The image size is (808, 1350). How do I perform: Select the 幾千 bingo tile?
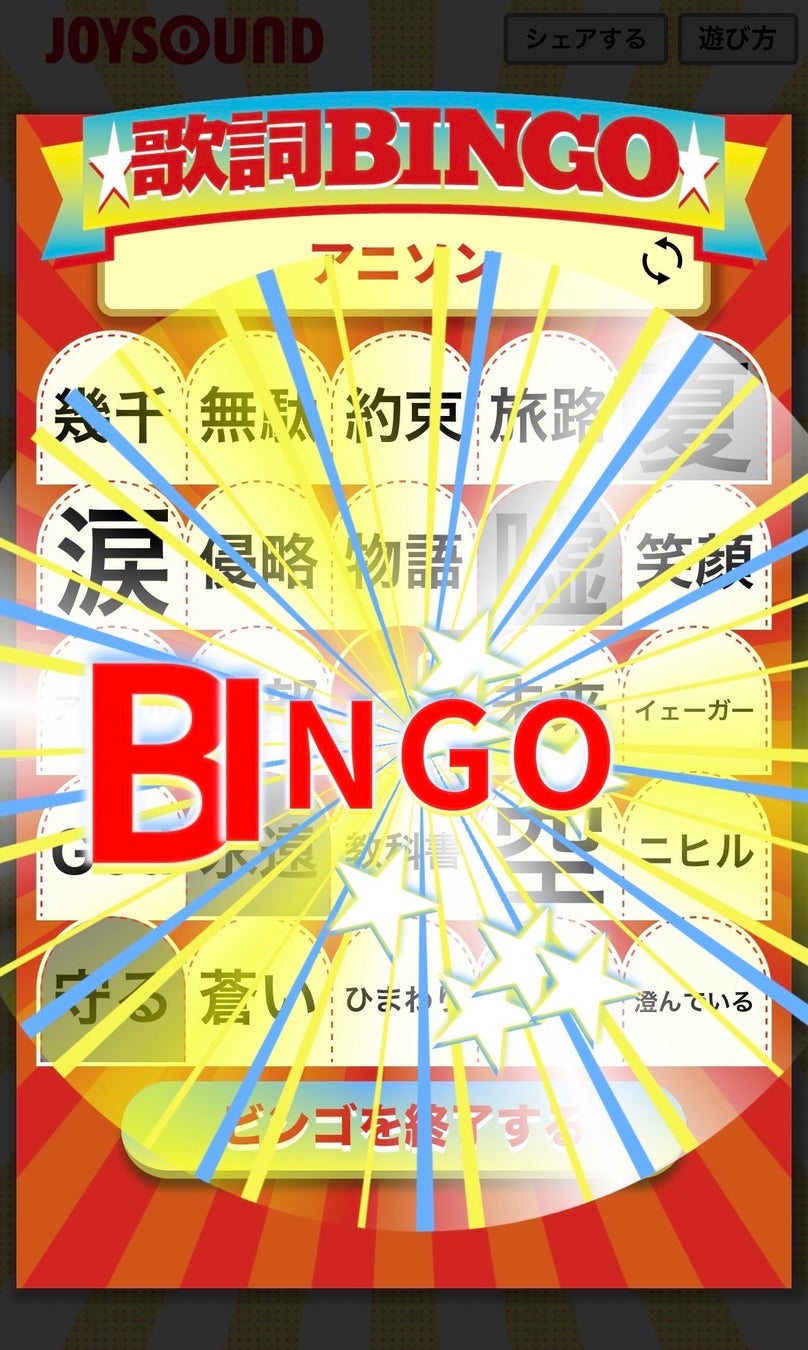[111, 415]
